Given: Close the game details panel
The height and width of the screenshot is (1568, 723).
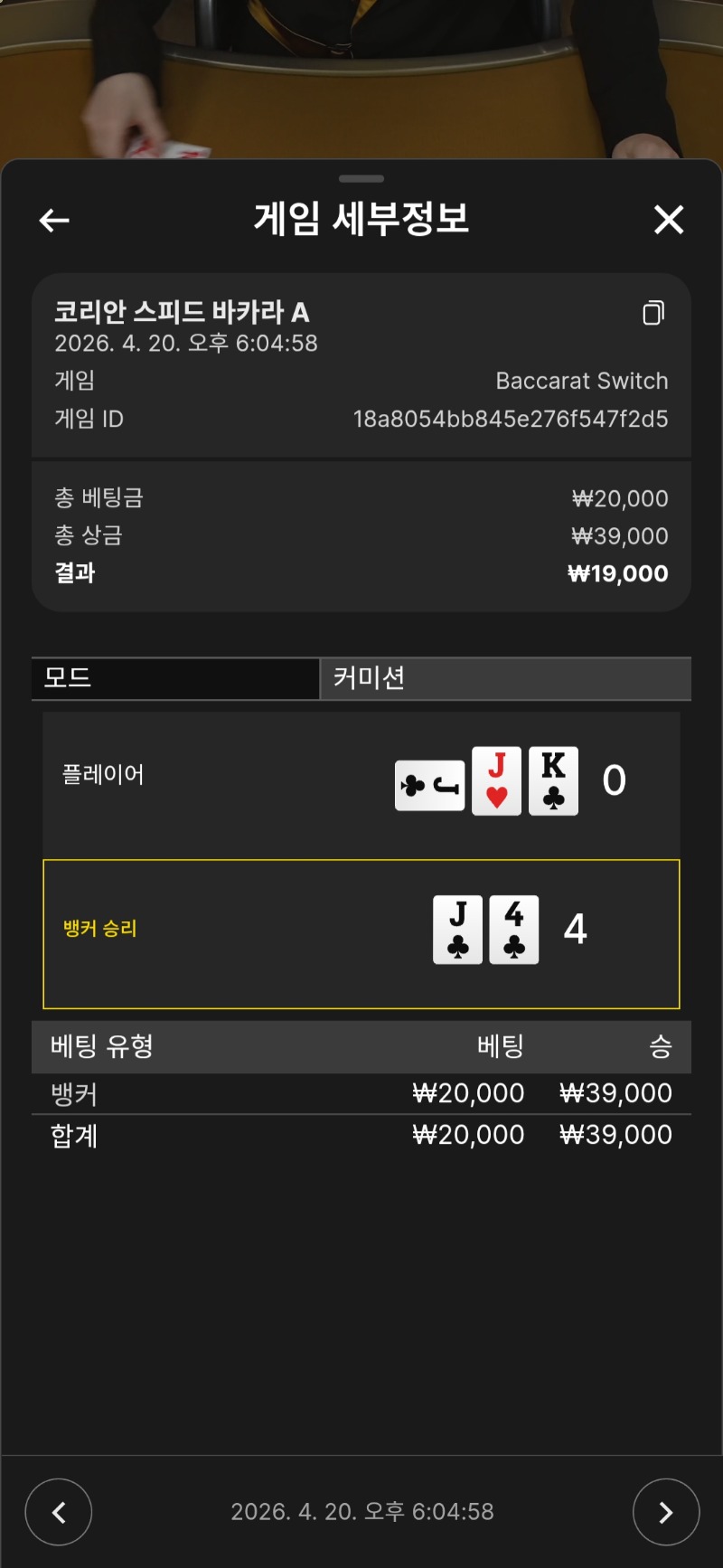Looking at the screenshot, I should 669,219.
